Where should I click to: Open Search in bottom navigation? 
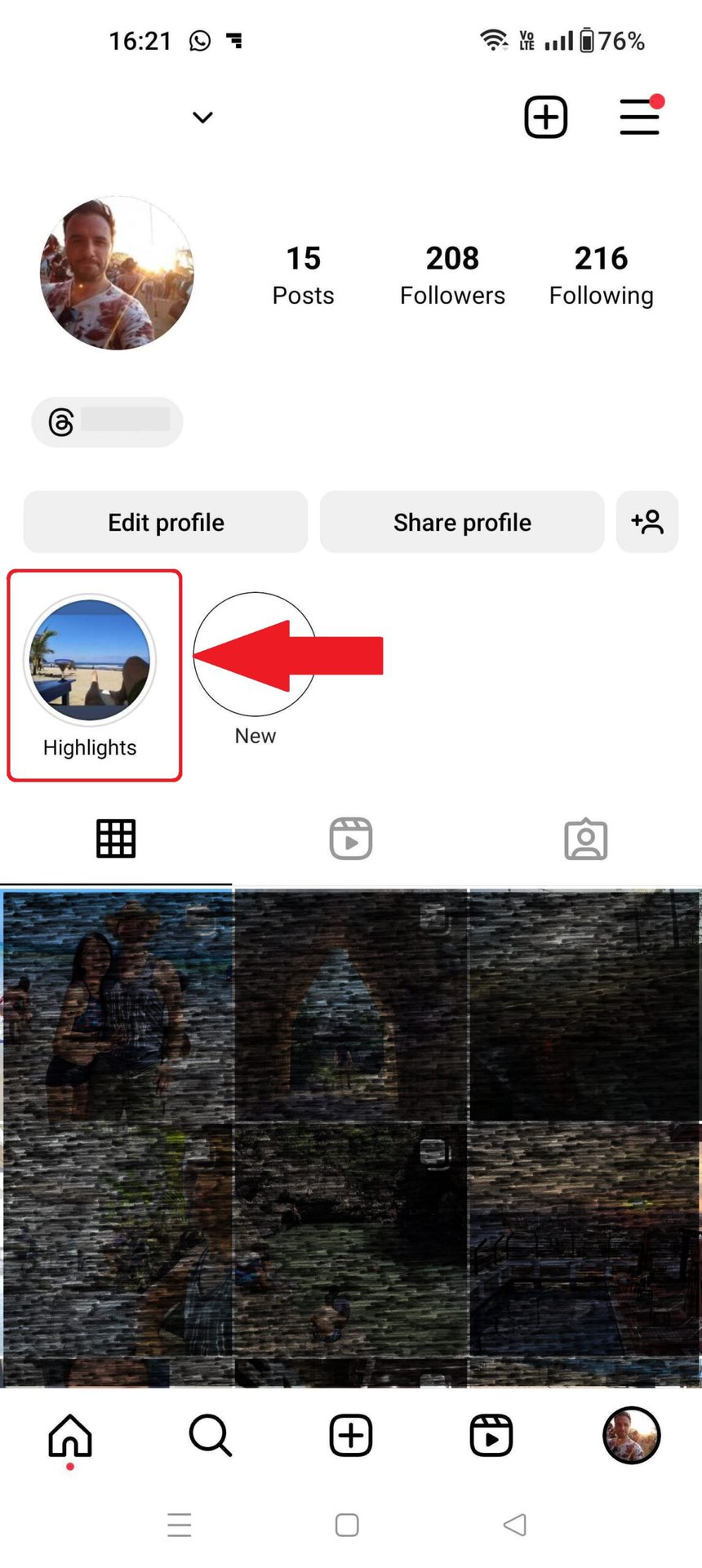(211, 1435)
